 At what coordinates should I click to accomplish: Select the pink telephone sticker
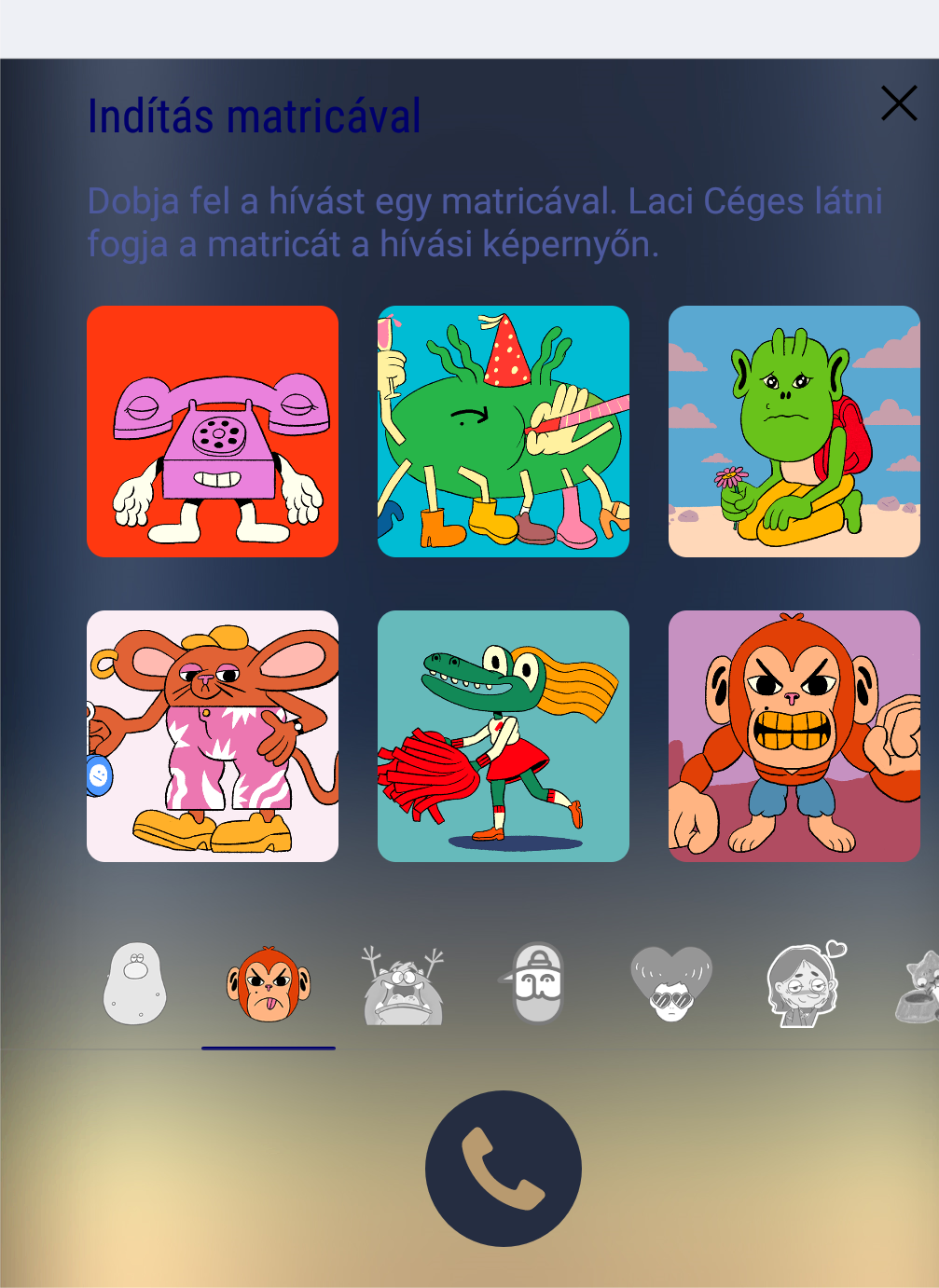(x=213, y=432)
